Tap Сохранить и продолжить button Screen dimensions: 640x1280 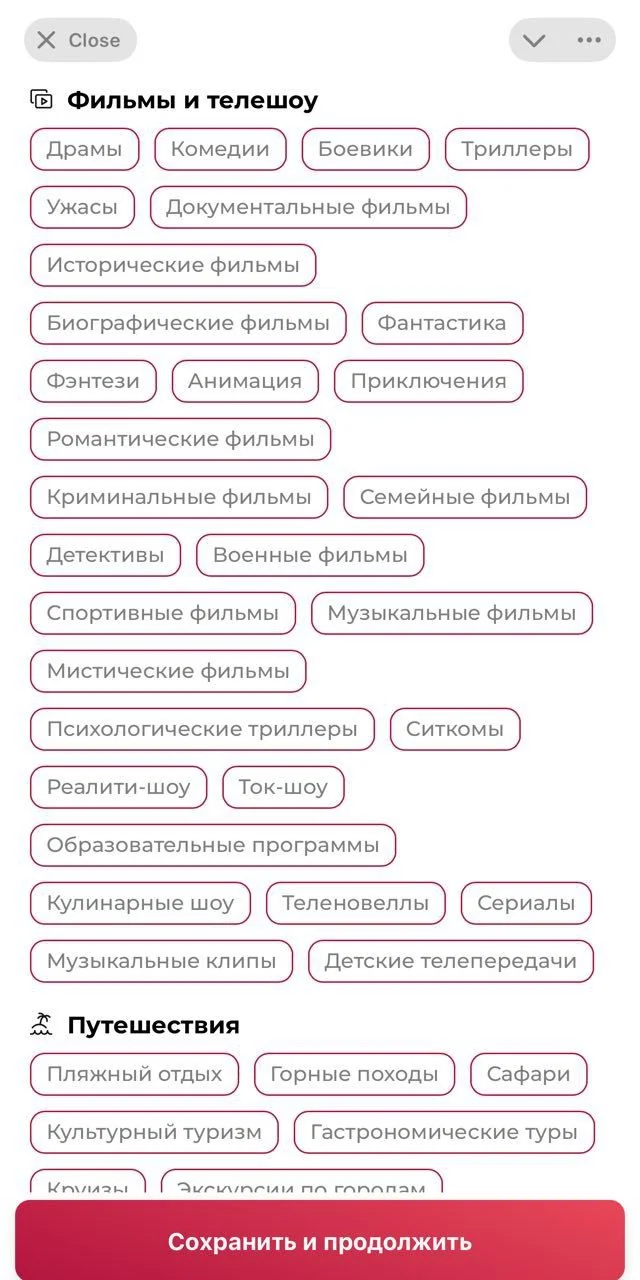coord(320,1241)
